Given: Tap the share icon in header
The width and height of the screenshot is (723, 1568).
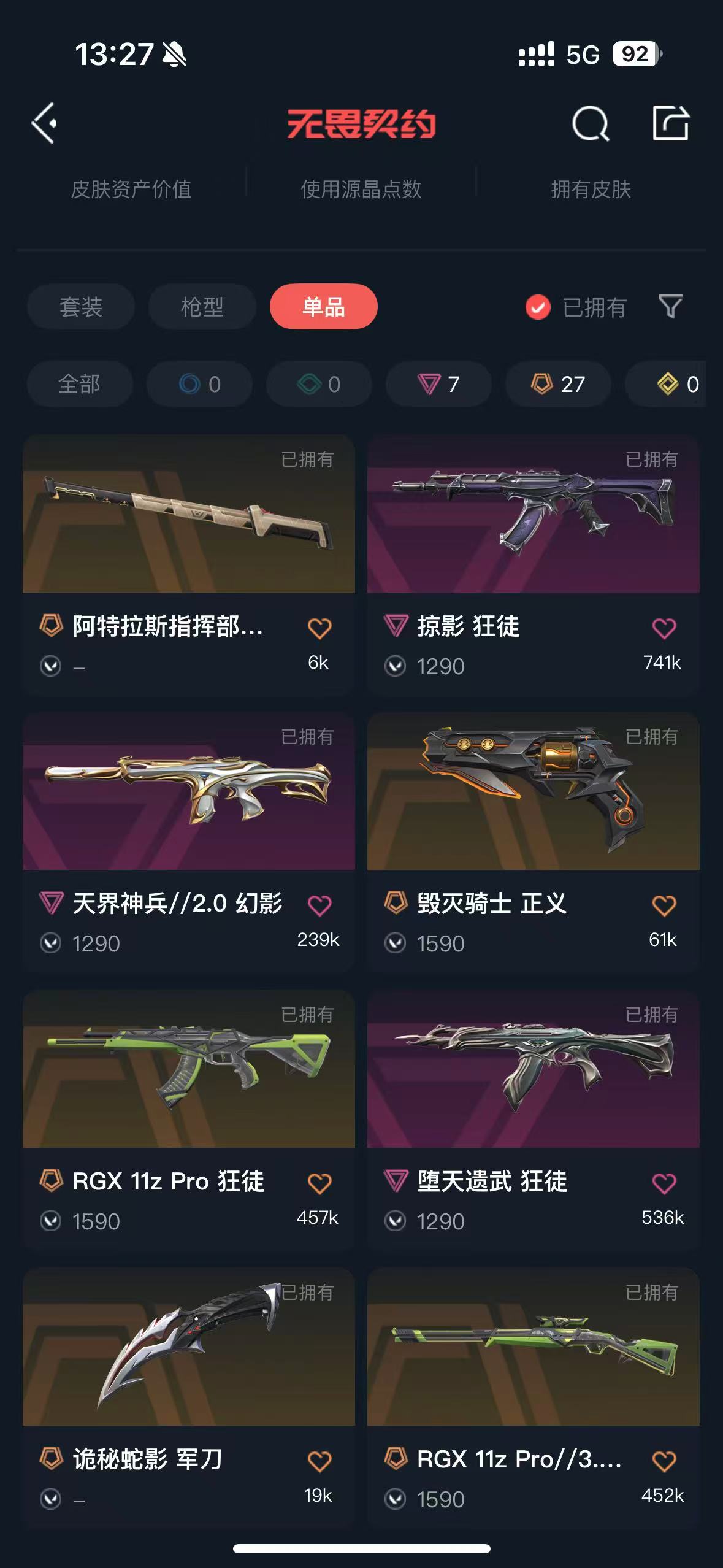Looking at the screenshot, I should pyautogui.click(x=670, y=123).
